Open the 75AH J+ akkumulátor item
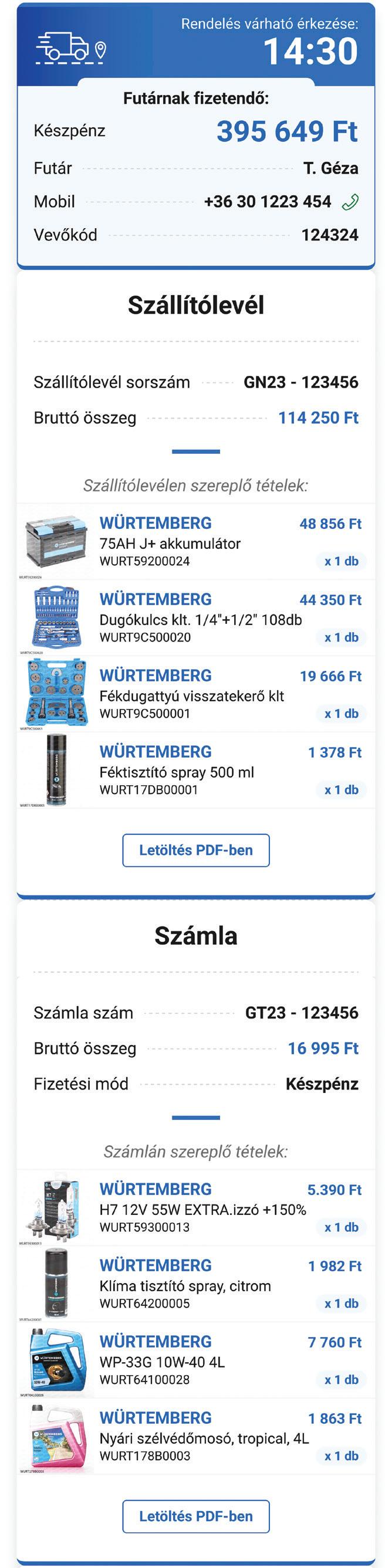 point(170,543)
